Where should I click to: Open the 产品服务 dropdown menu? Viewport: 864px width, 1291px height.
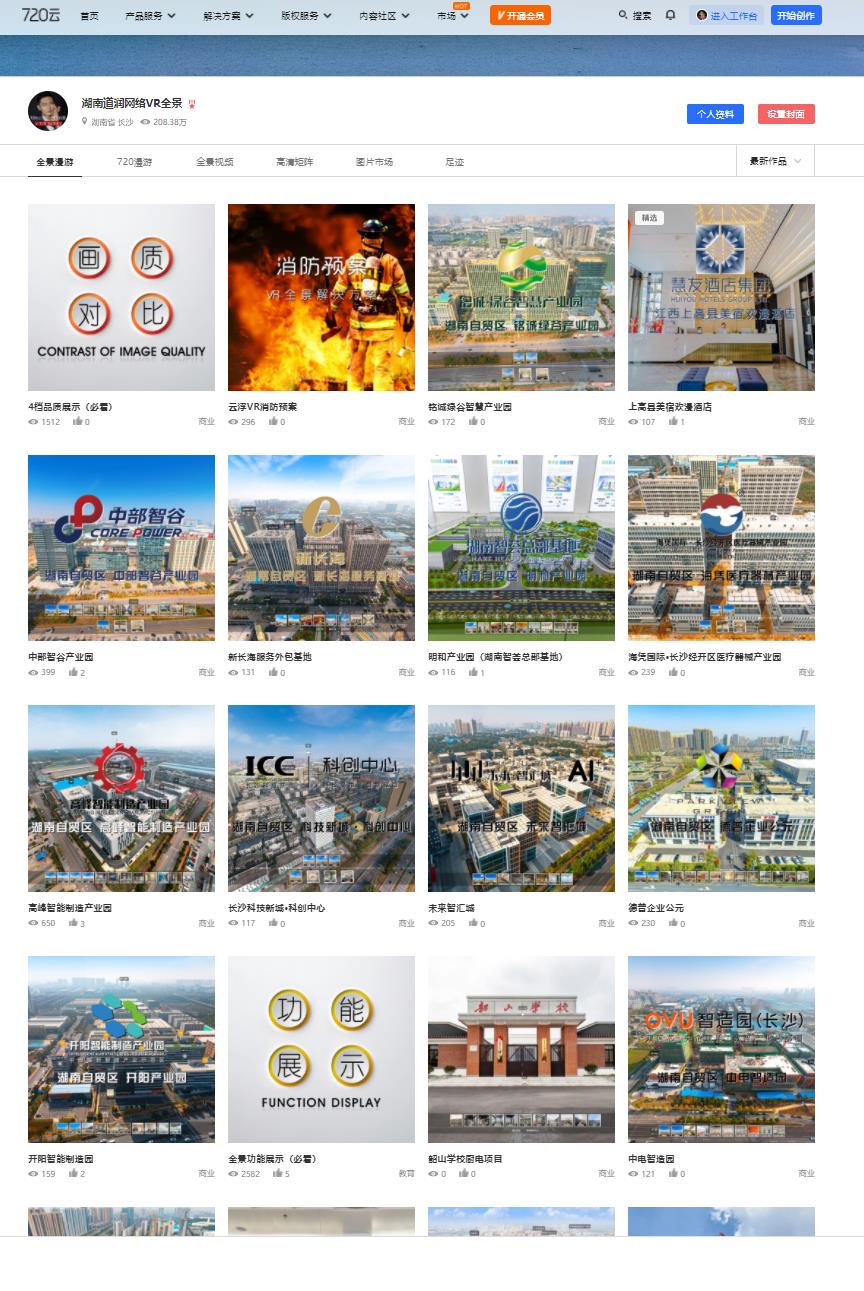pyautogui.click(x=150, y=16)
